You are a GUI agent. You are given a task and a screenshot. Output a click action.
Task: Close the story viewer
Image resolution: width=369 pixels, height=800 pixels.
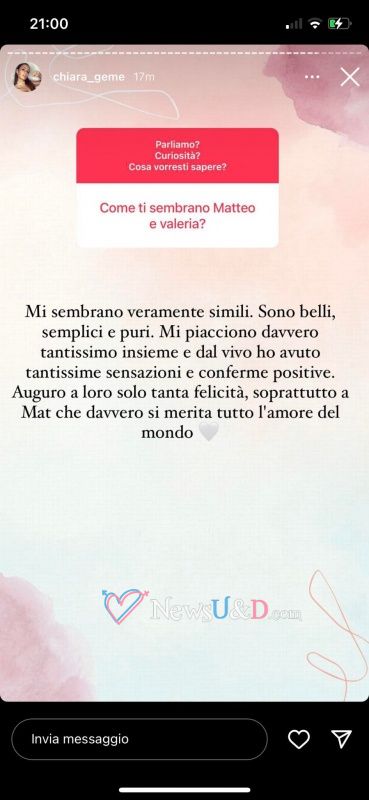tap(350, 77)
